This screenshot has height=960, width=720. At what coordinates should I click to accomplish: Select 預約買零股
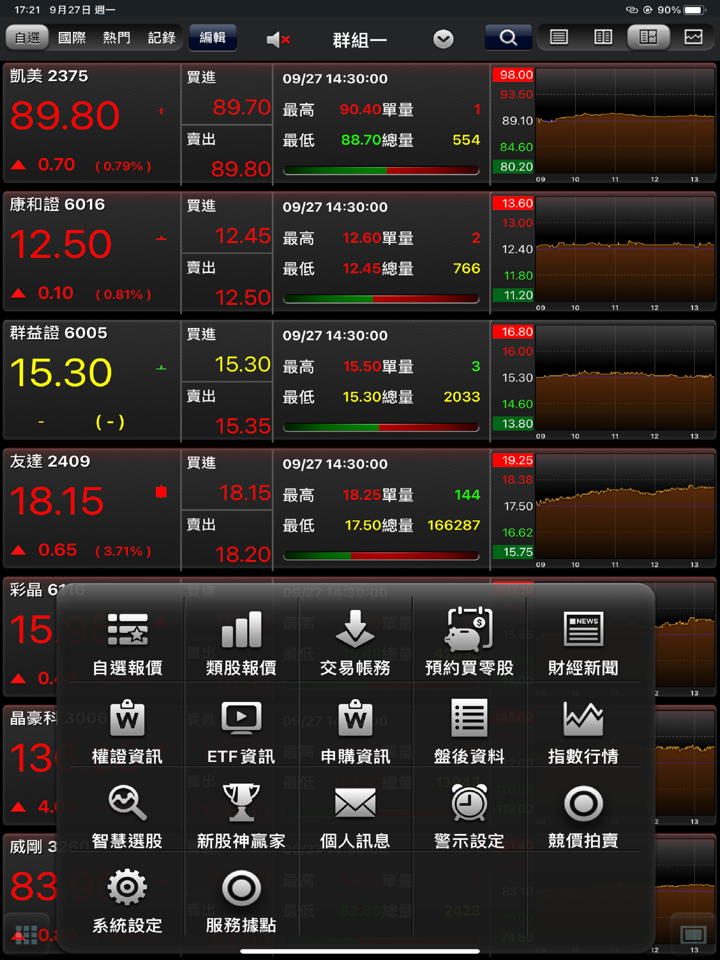click(469, 643)
